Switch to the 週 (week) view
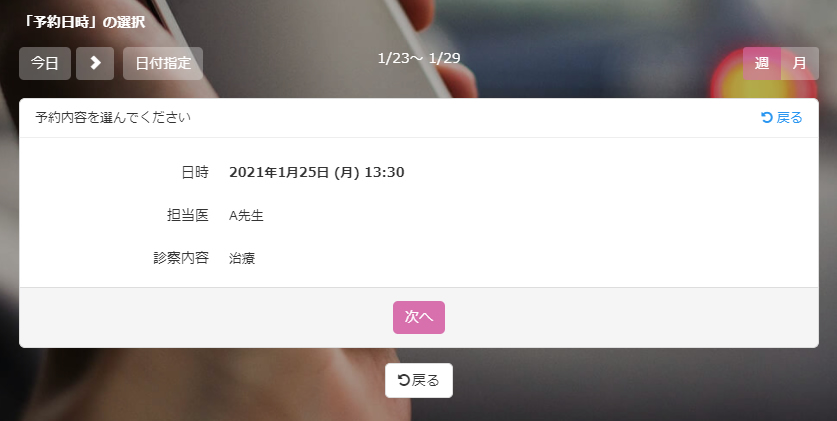This screenshot has height=421, width=837. (x=761, y=63)
